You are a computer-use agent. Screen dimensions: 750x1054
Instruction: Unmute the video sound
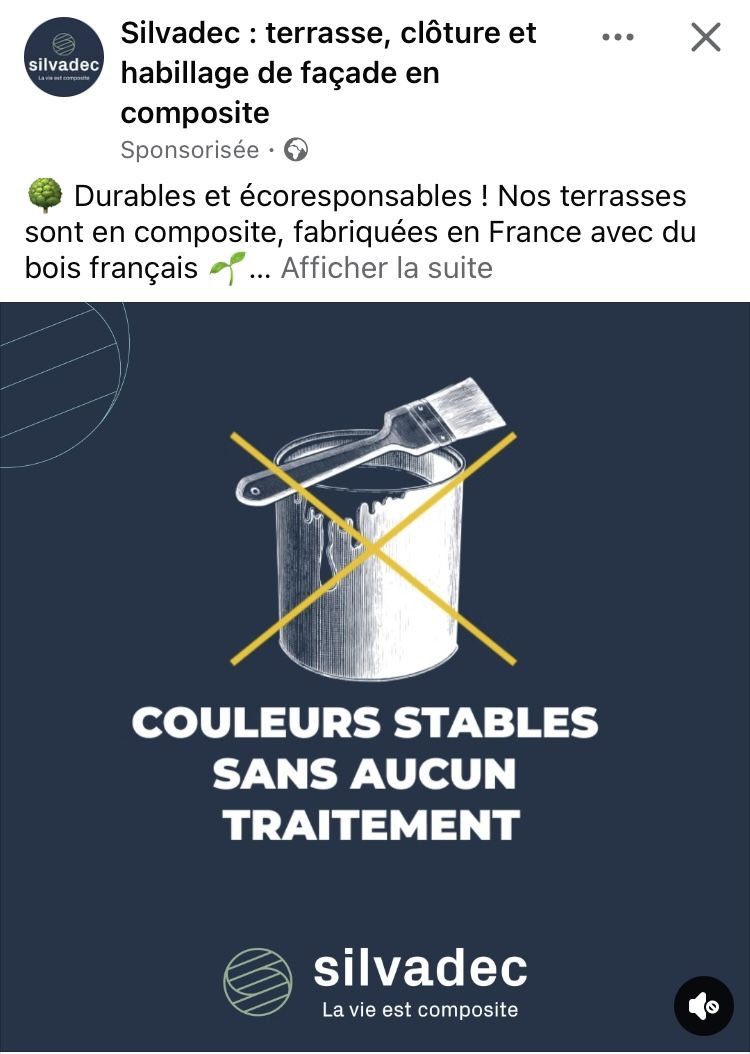703,1005
